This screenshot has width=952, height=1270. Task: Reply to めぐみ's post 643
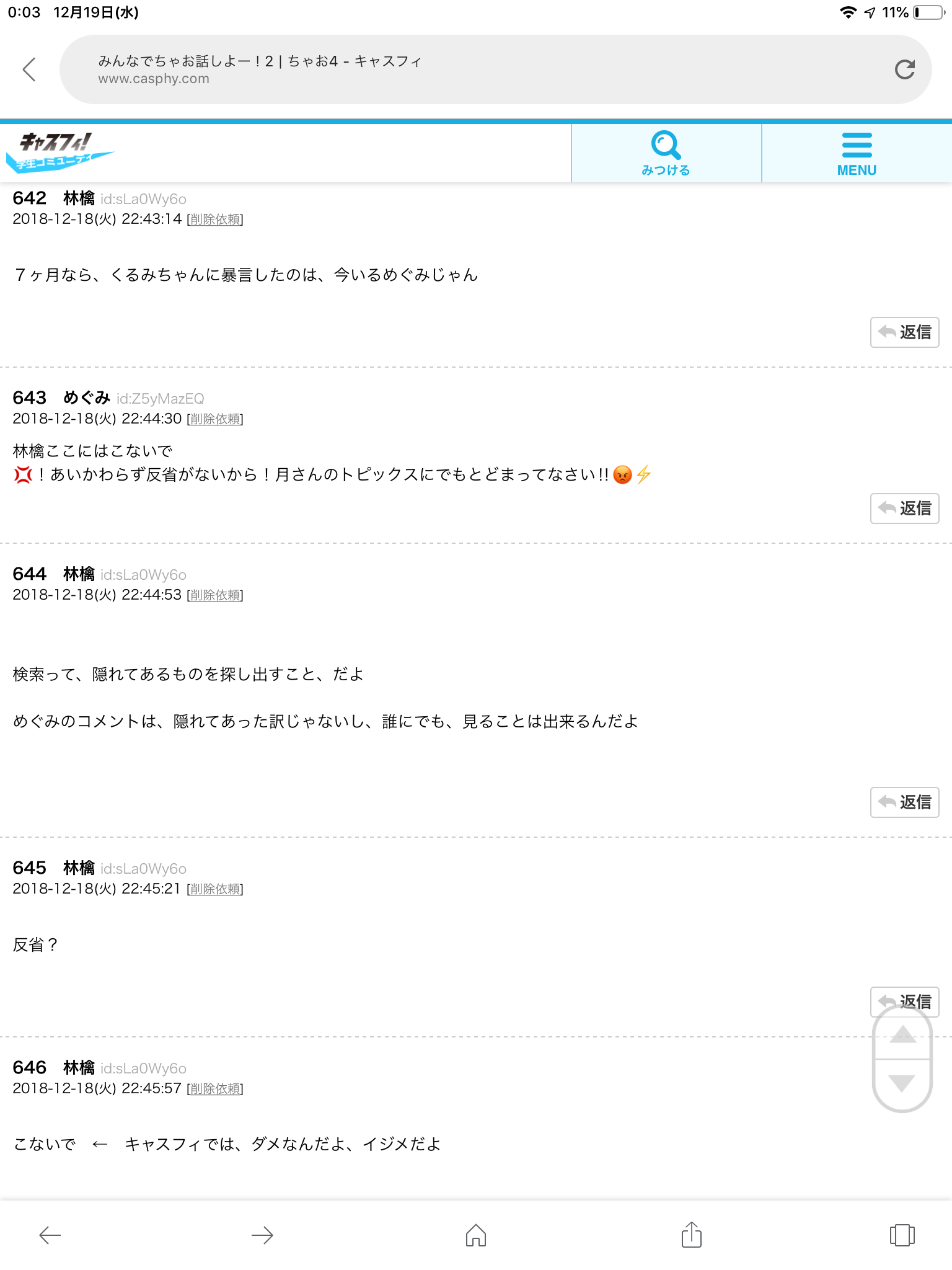click(904, 508)
